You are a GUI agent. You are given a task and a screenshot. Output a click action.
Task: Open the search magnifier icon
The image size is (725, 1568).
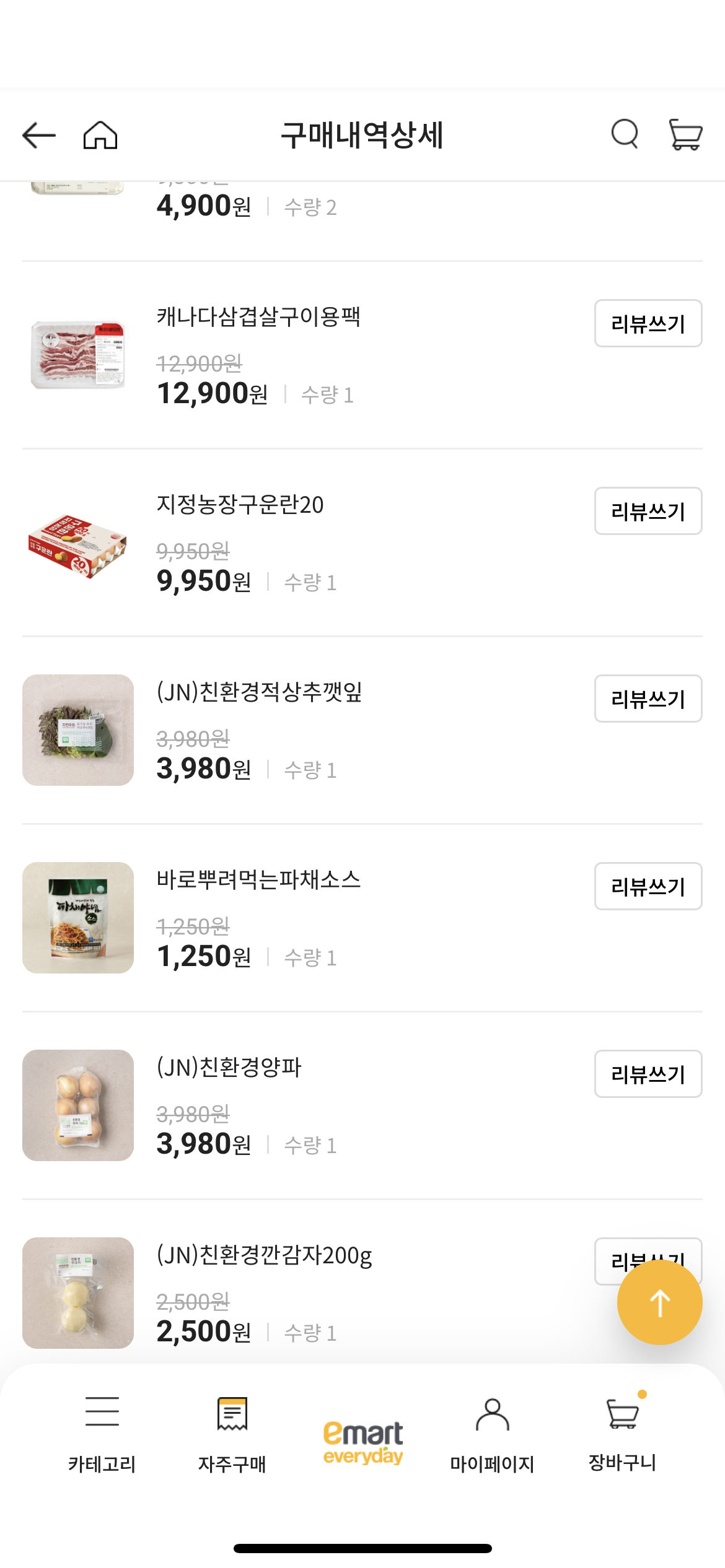tap(625, 134)
